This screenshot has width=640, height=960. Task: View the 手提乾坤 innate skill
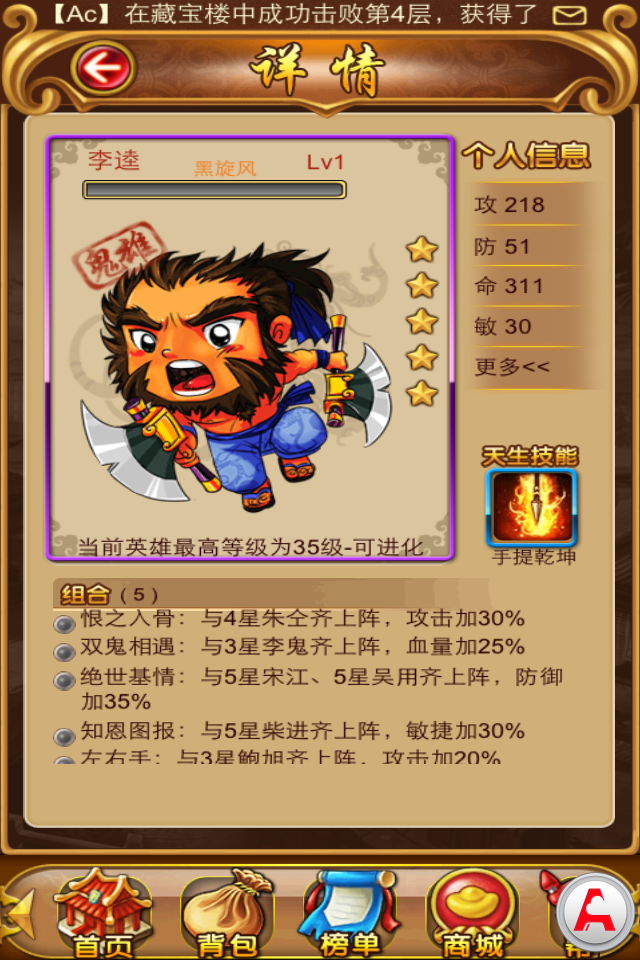click(x=531, y=507)
